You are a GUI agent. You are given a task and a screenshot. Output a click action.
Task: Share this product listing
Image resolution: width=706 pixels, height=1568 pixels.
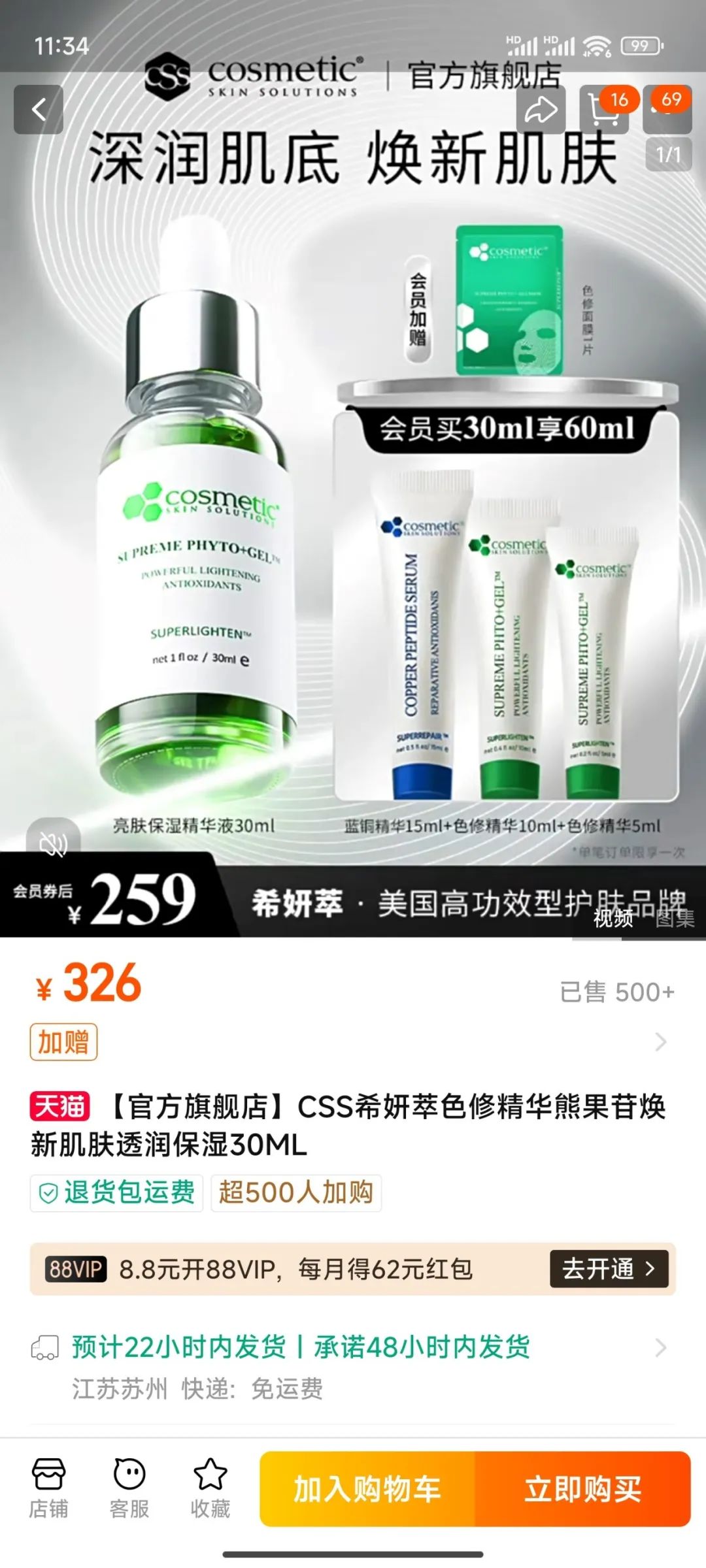[541, 110]
